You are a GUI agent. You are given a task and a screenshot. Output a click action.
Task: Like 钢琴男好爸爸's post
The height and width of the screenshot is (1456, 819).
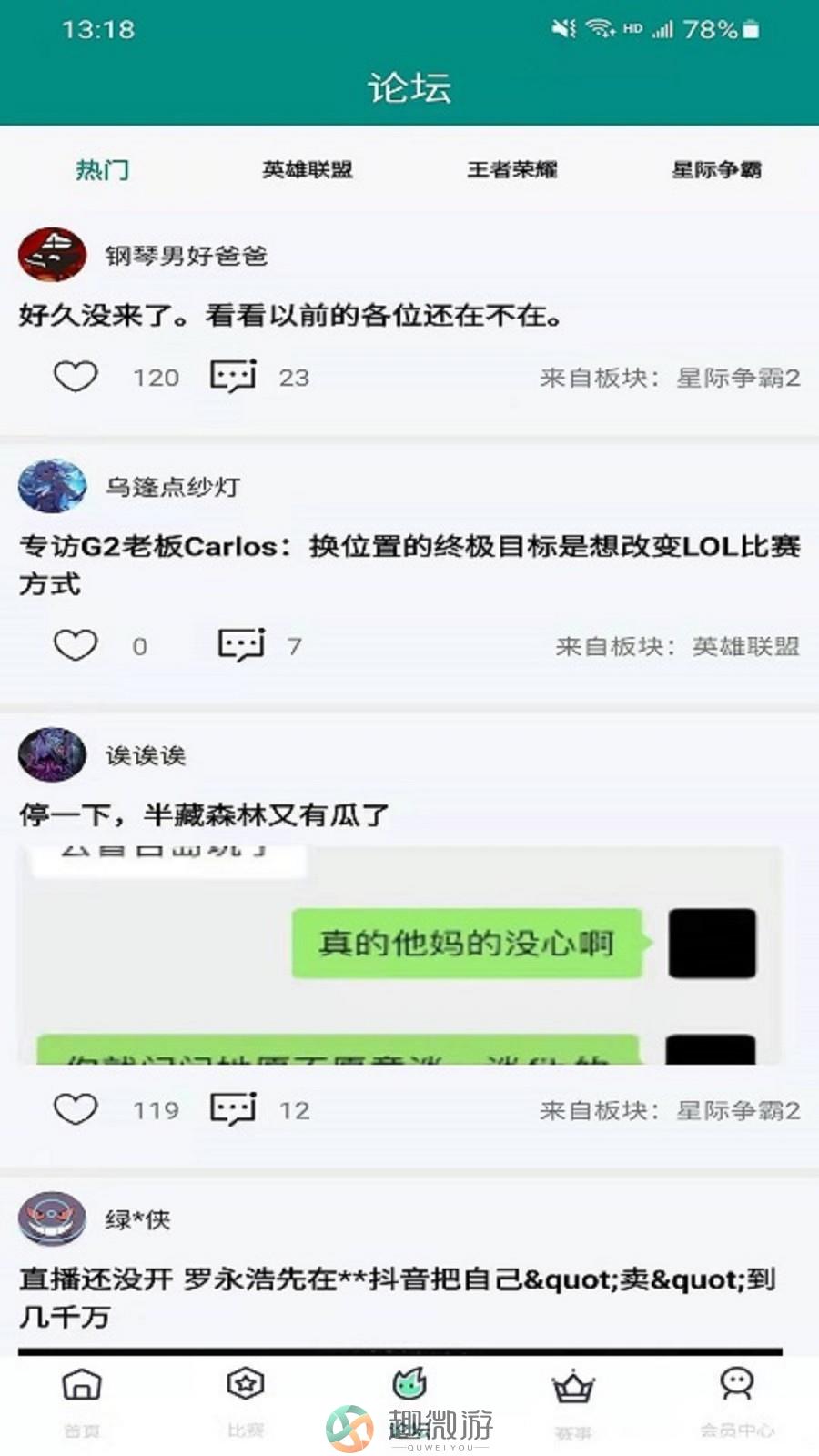click(x=76, y=376)
